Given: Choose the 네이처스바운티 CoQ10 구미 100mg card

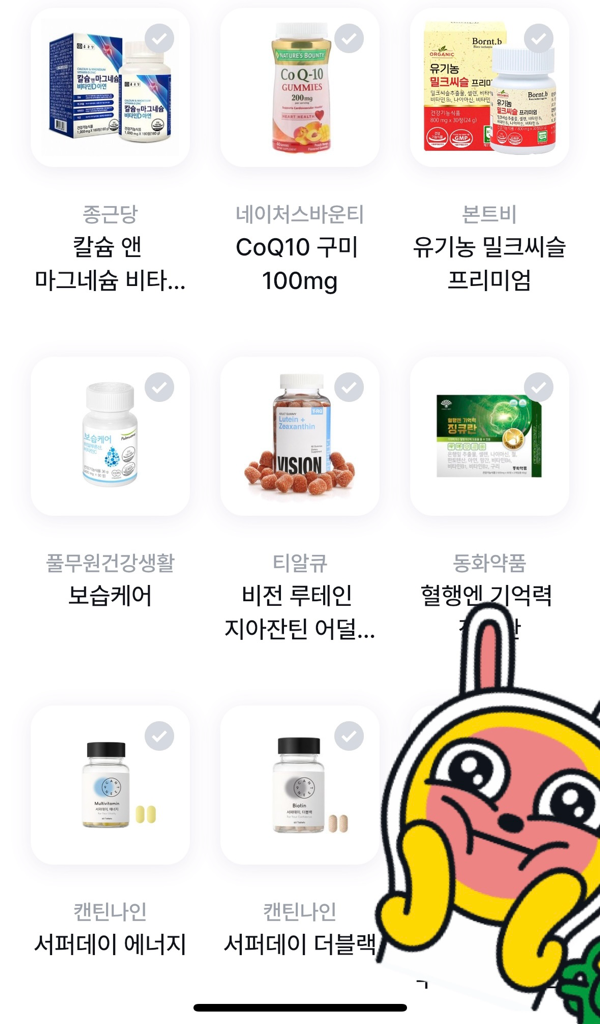Looking at the screenshot, I should pos(300,90).
